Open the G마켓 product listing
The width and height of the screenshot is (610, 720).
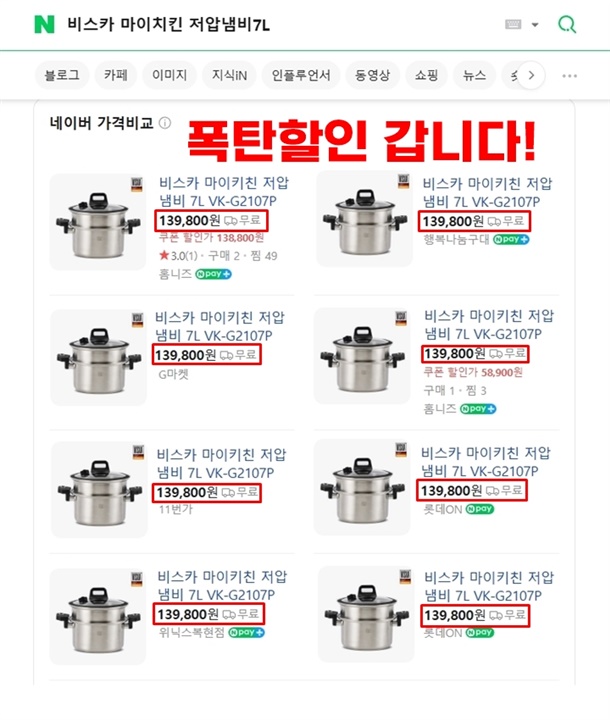220,326
